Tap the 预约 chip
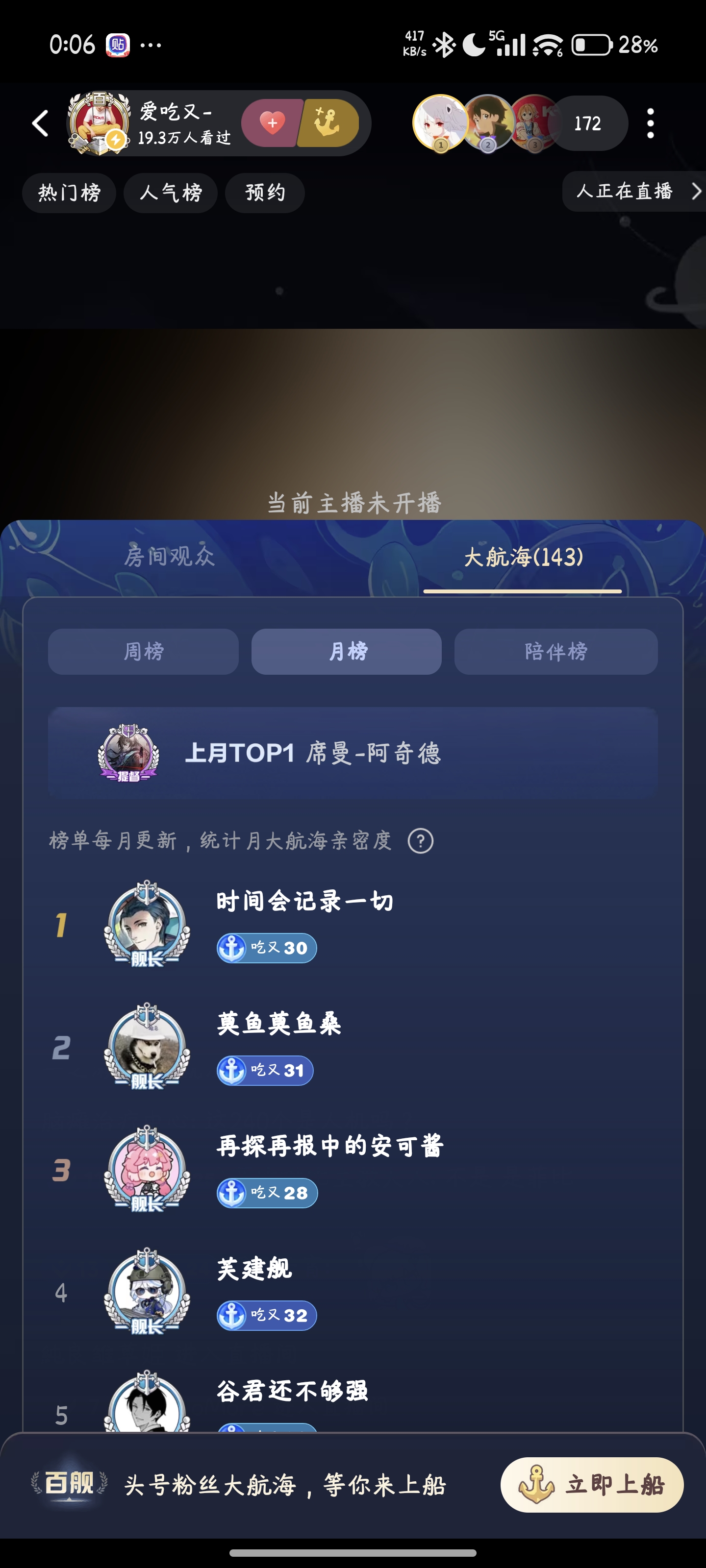 [265, 193]
